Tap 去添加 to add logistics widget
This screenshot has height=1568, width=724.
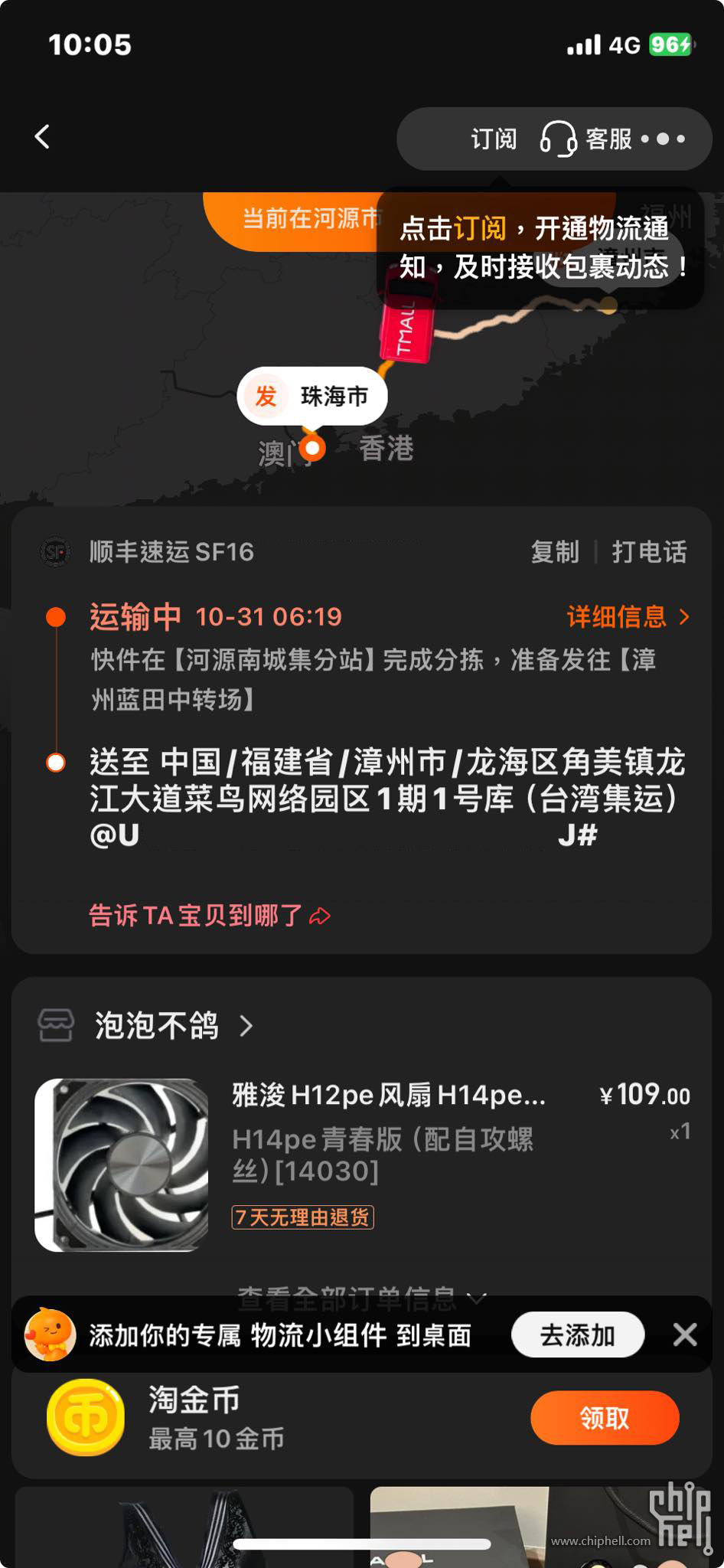[x=577, y=1334]
